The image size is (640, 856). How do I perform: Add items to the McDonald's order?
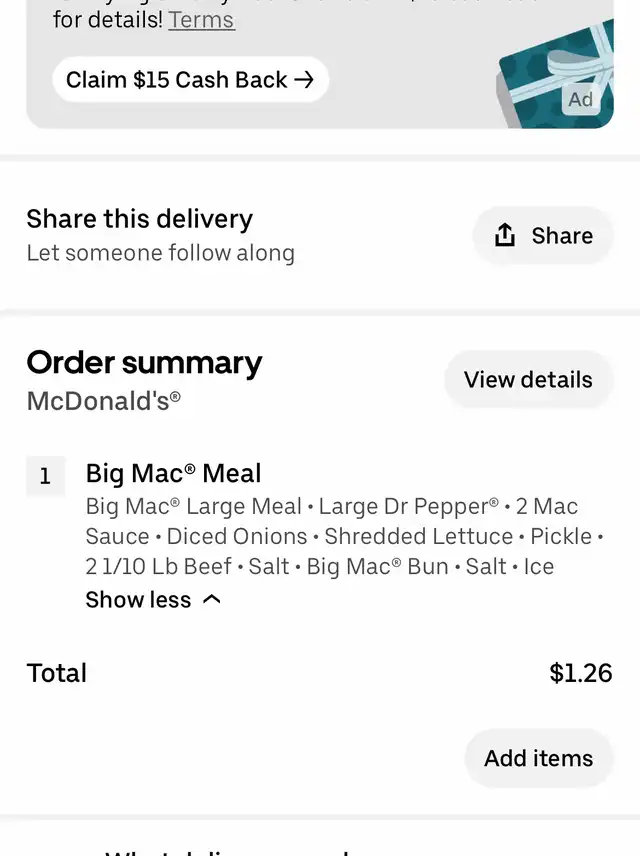point(538,758)
